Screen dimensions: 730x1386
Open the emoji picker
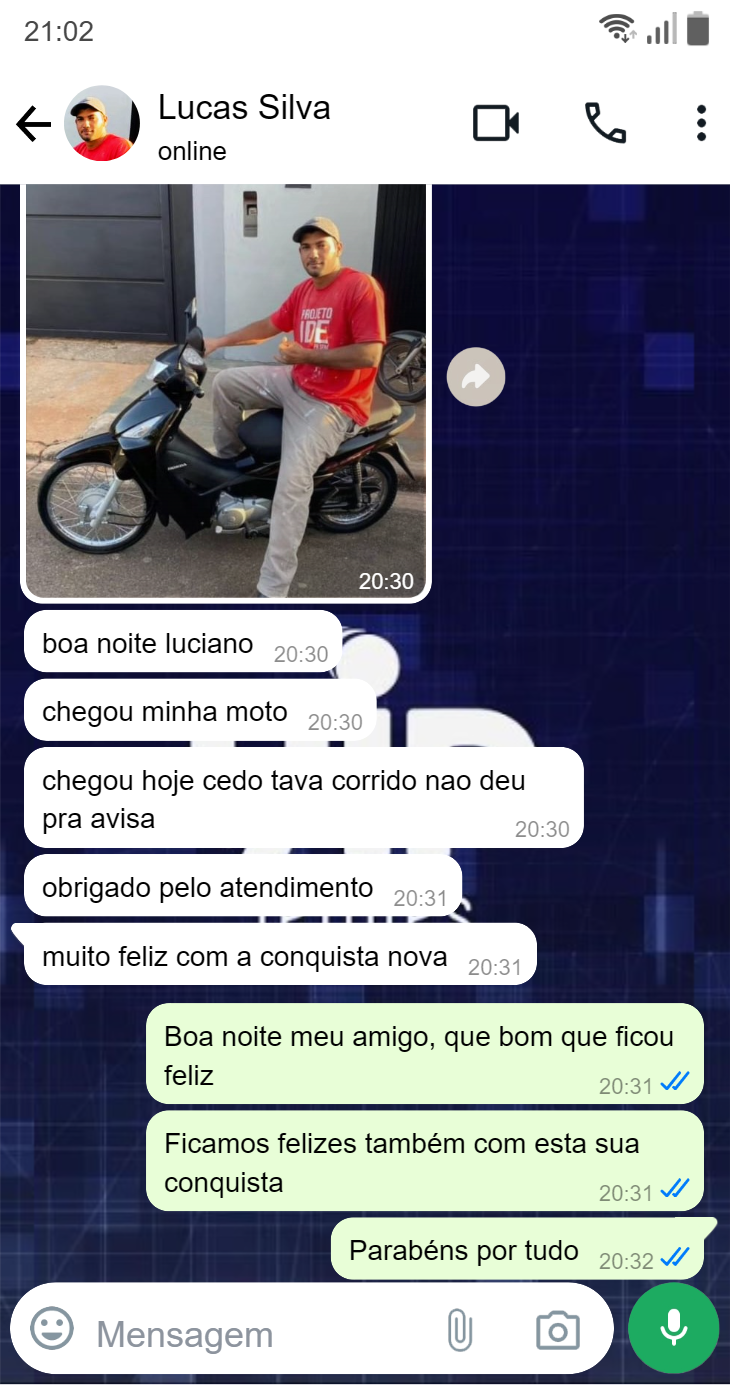click(x=52, y=1329)
